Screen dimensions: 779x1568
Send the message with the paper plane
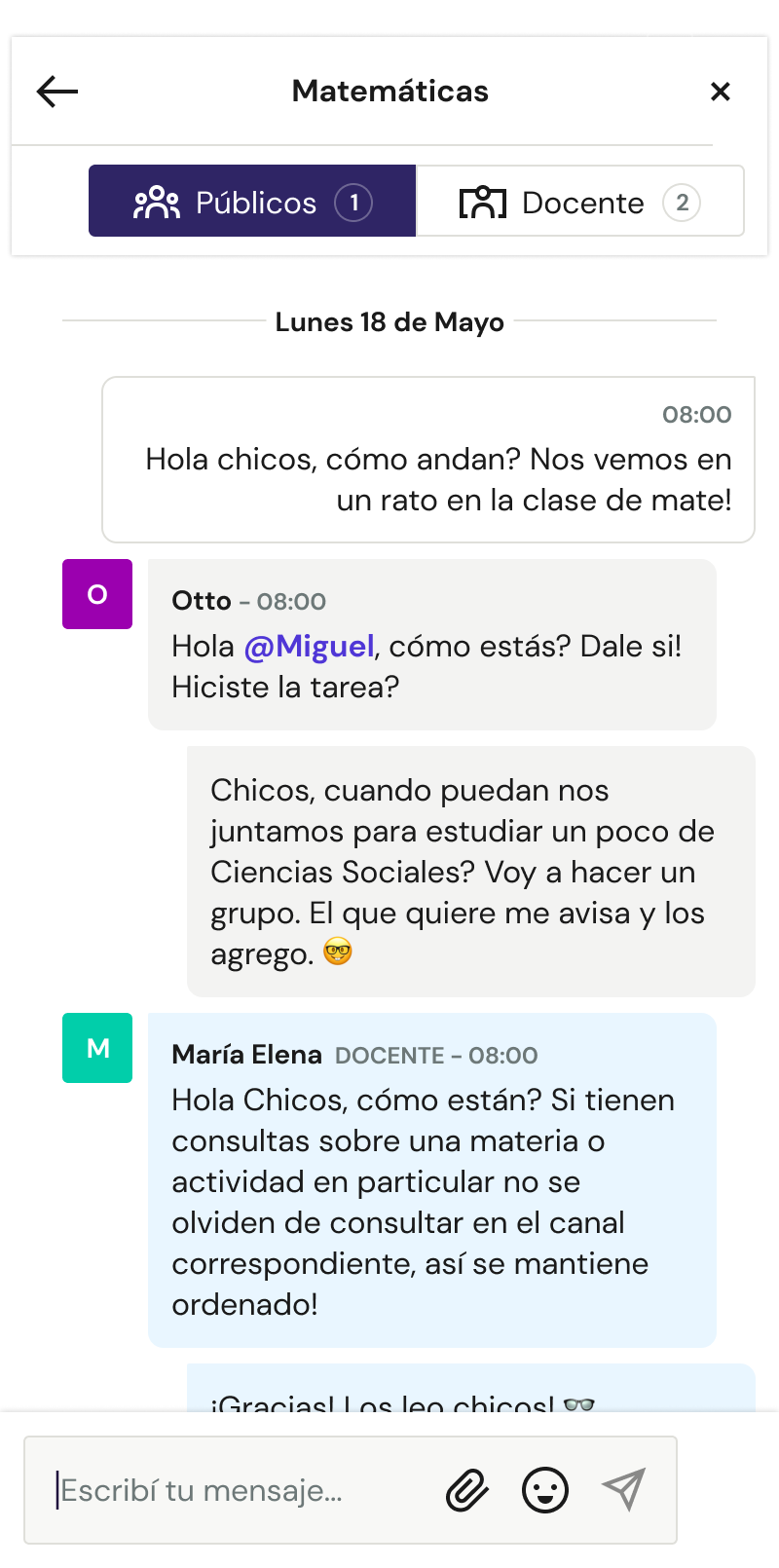(623, 1488)
